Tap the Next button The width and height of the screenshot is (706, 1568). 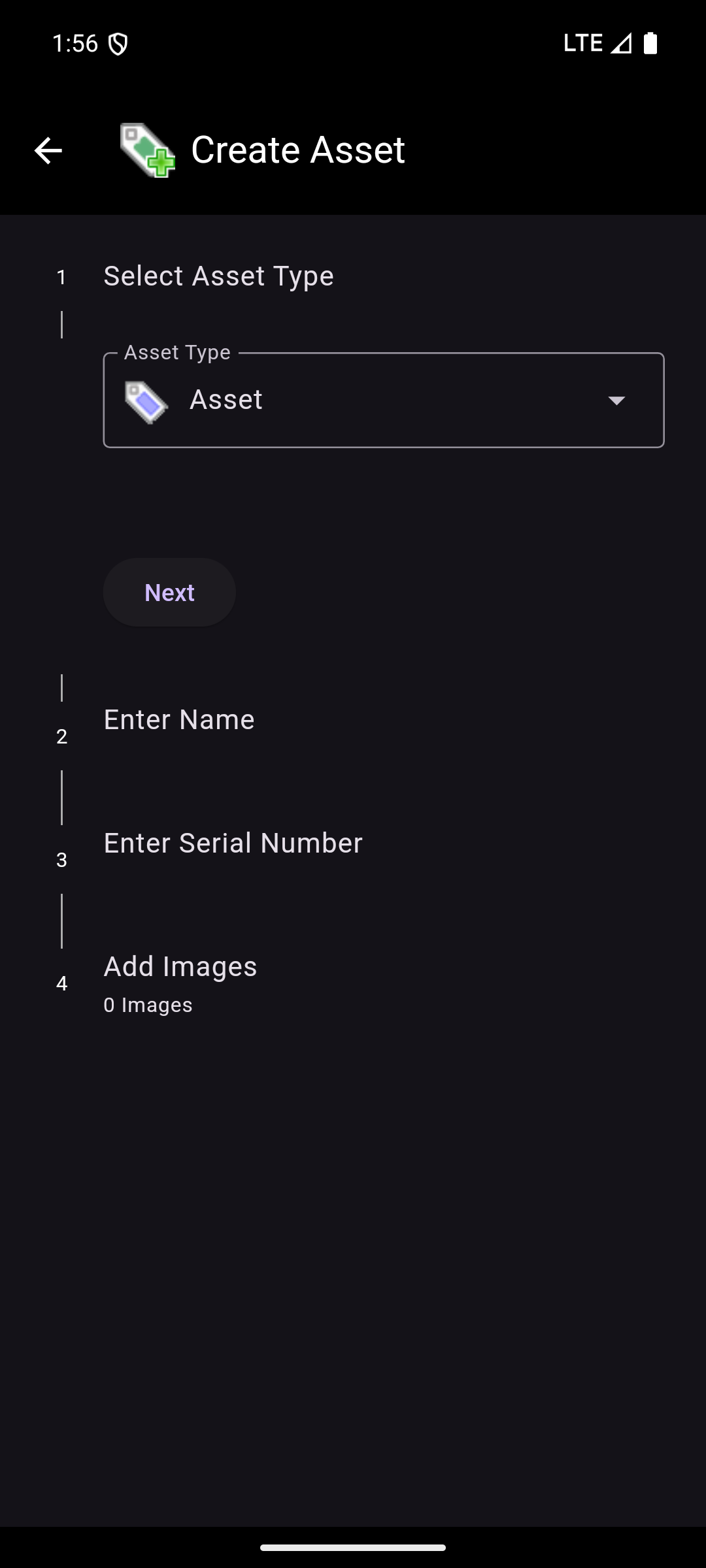(x=169, y=593)
